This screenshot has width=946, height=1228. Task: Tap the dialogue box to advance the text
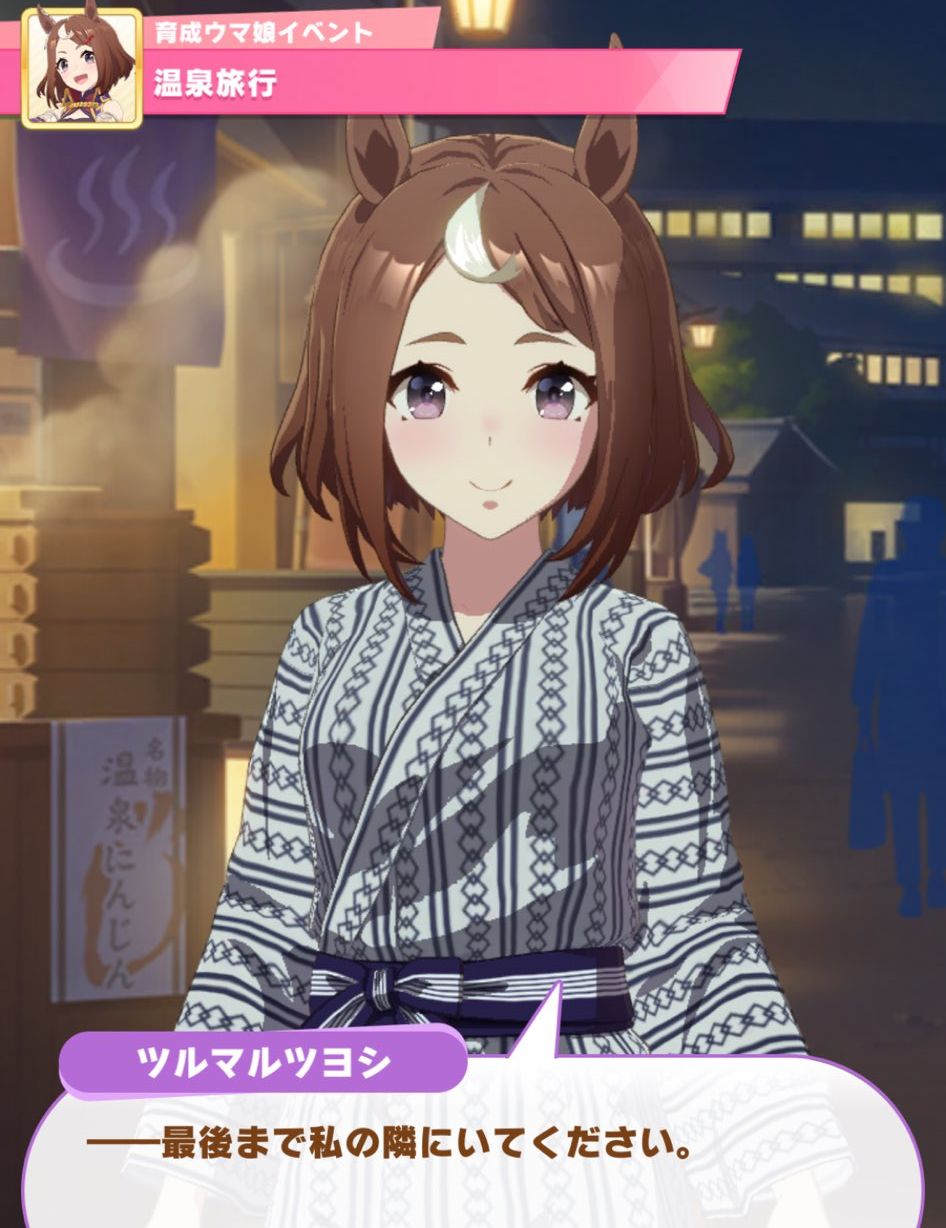472,1150
